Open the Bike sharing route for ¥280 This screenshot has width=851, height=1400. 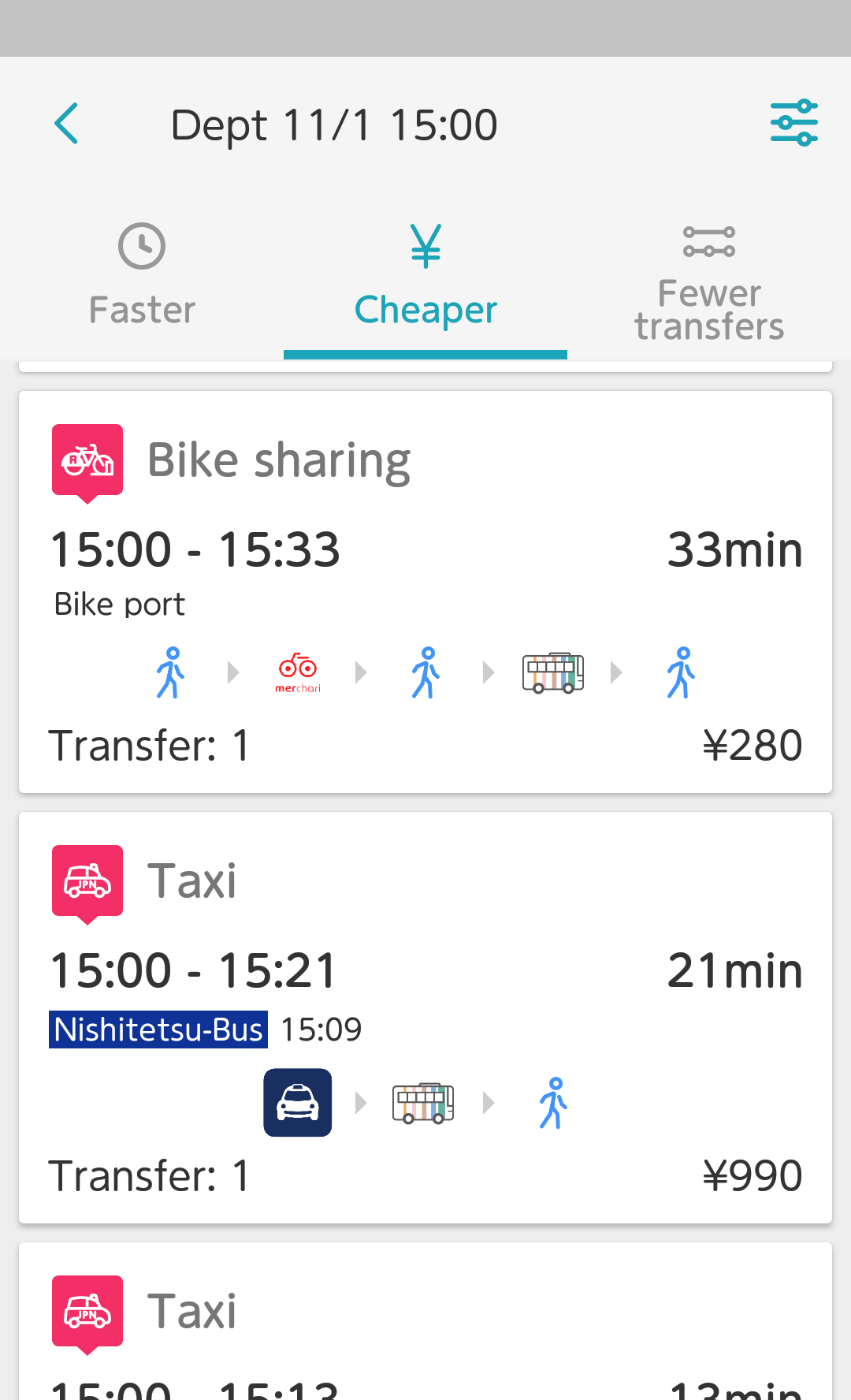(x=425, y=591)
